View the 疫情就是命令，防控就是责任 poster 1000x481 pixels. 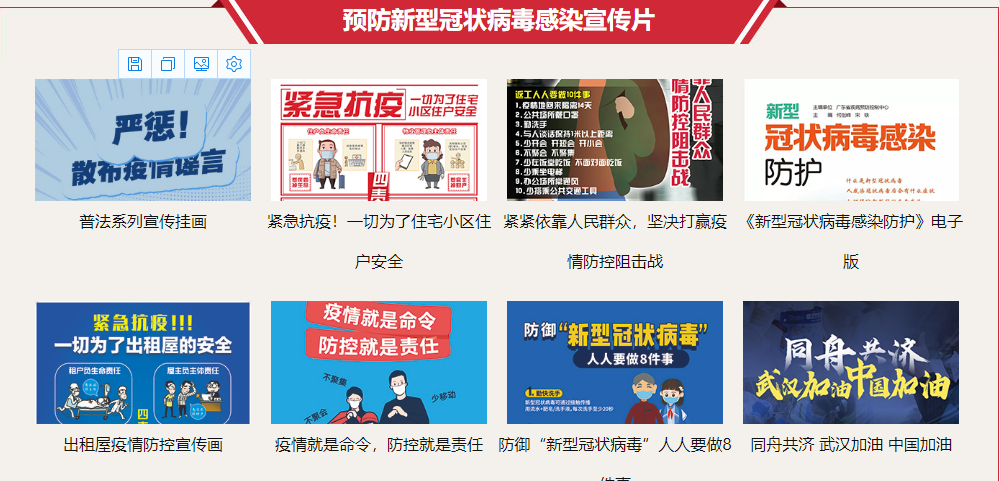pos(379,362)
